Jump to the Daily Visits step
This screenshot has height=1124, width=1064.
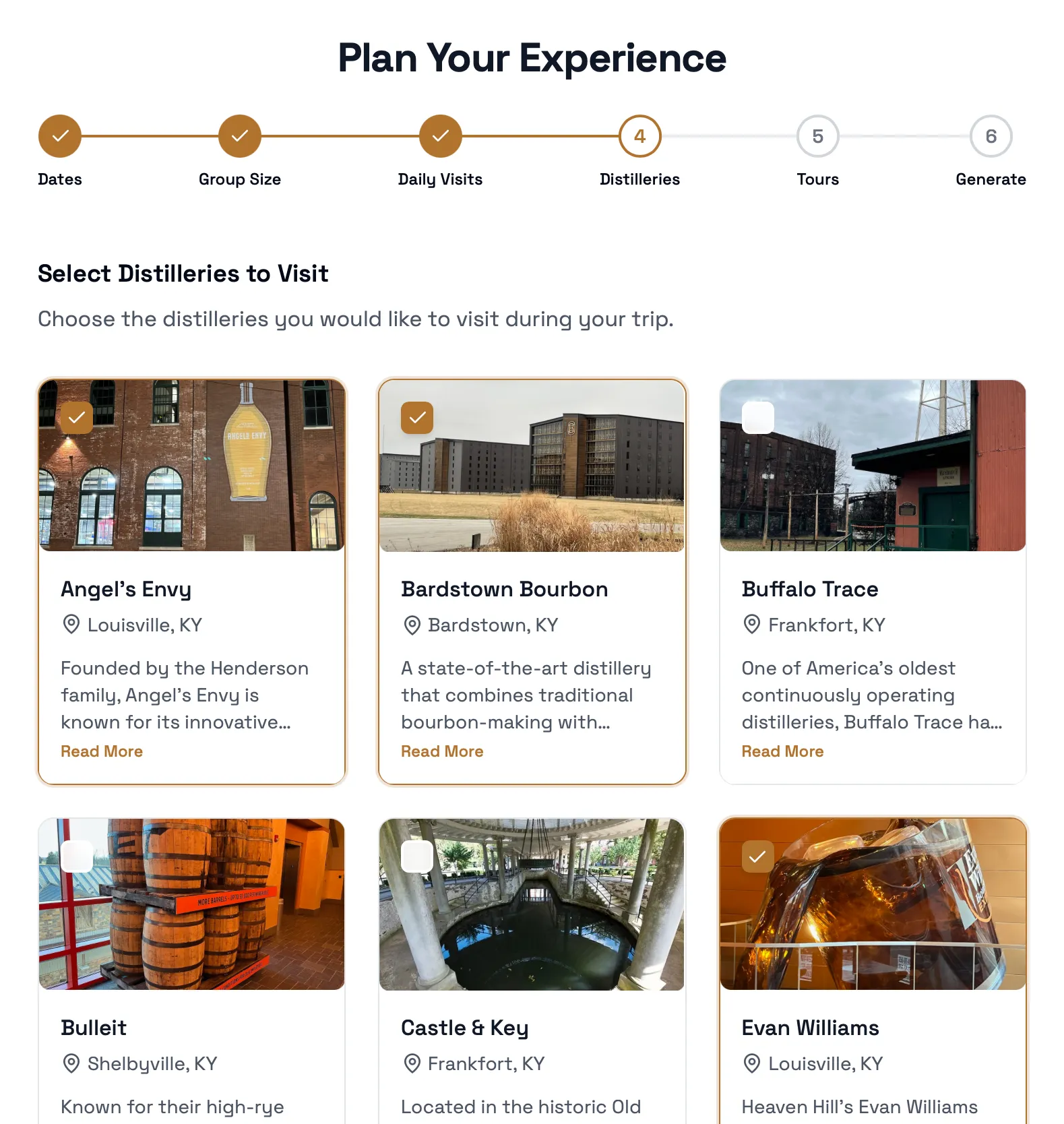point(440,136)
